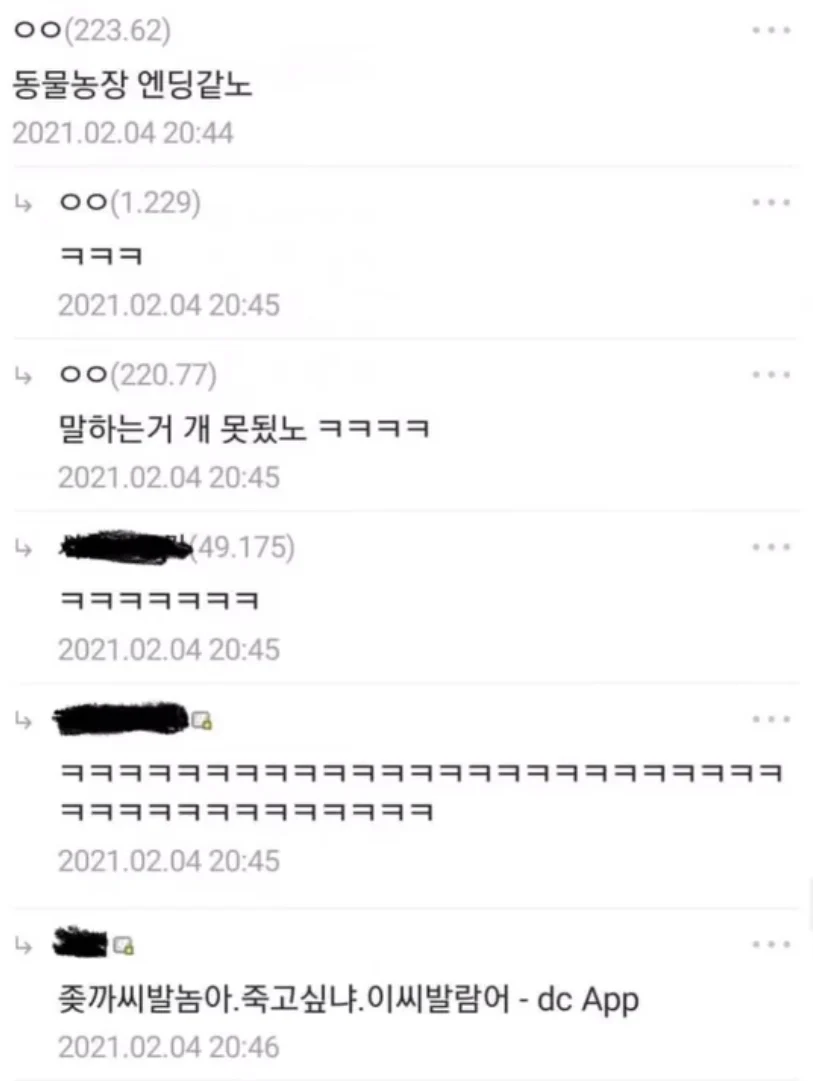Open the overflow menu on the ㅋㅋㅋ reply by ㅇㅇ(1.229)

(771, 203)
